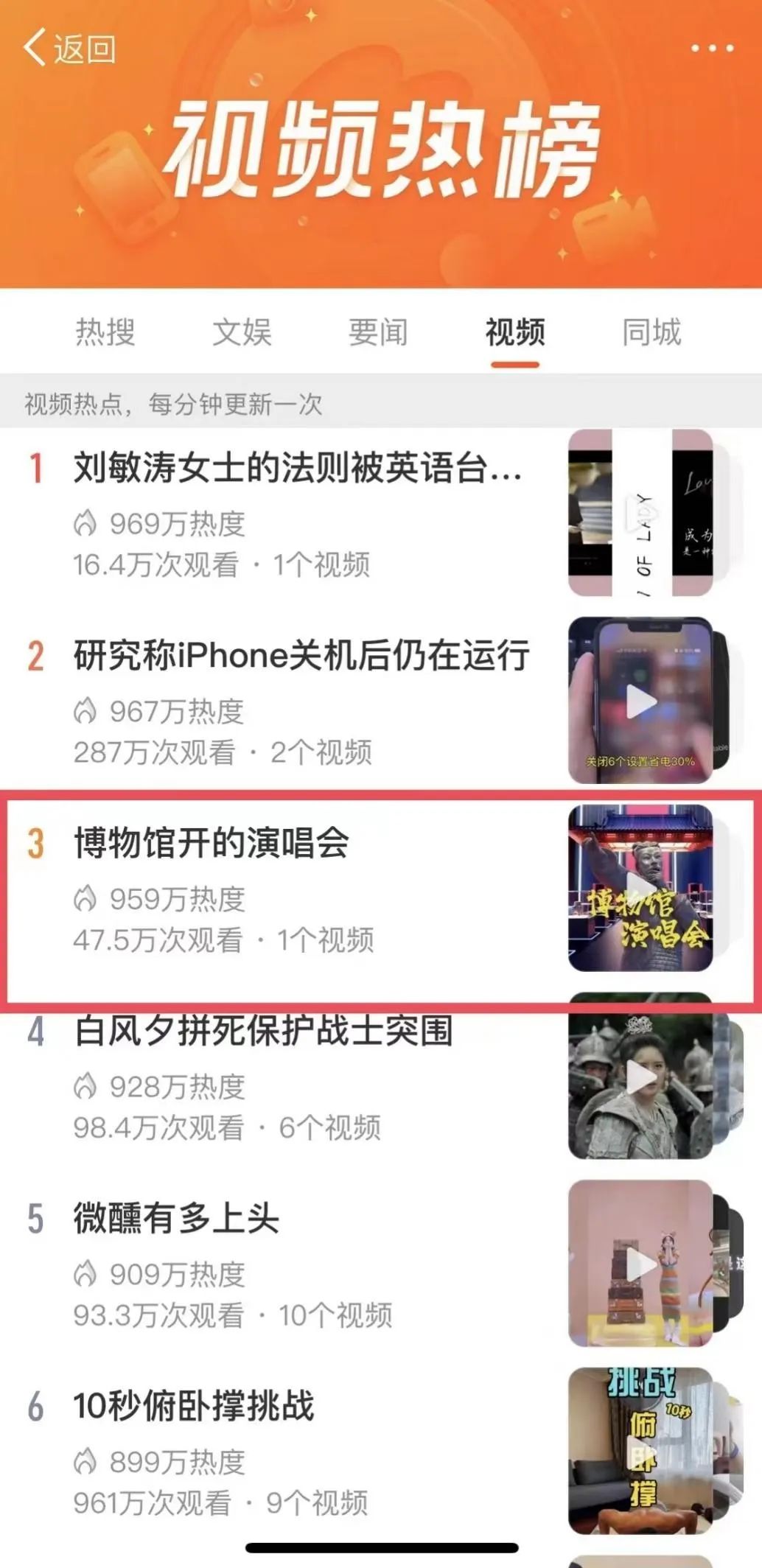Play the 俯卧撑 challenge video thumbnail
This screenshot has width=762, height=1568.
click(640, 1451)
